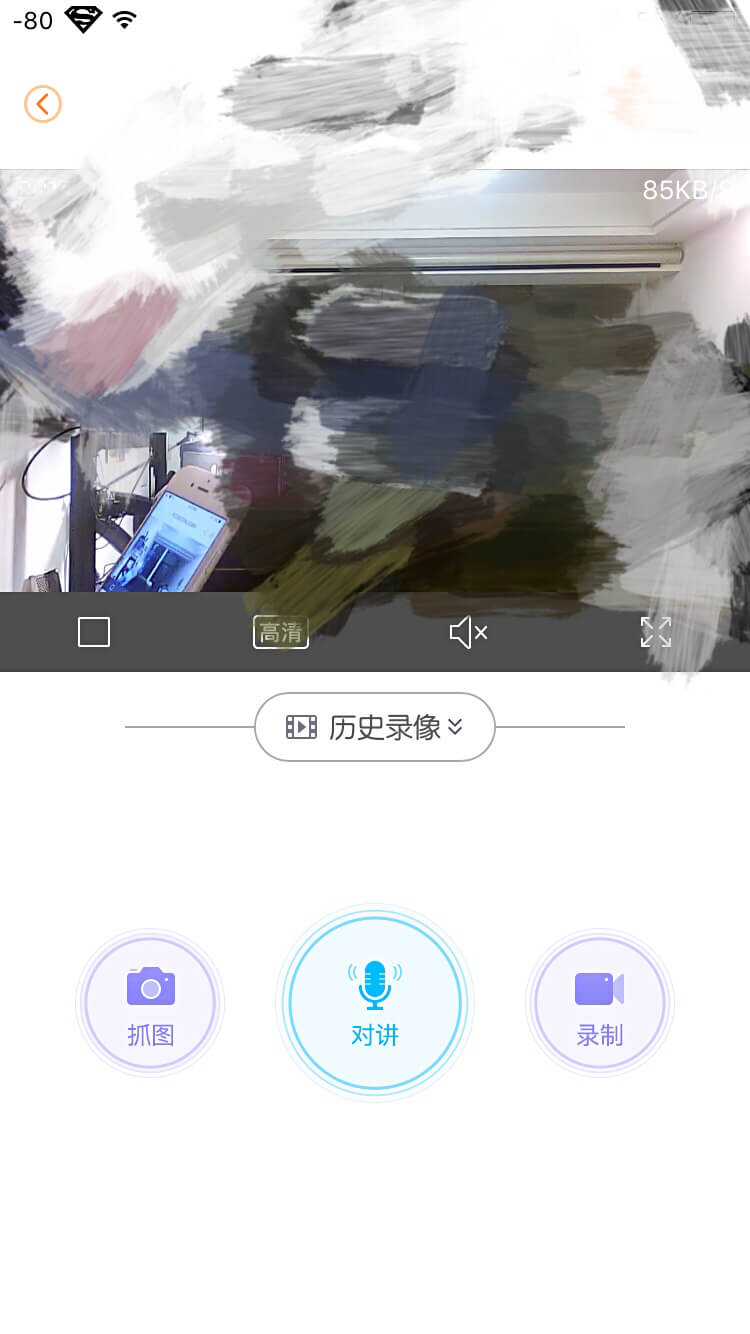
Task: Capture a snapshot with 抓图
Action: [150, 1003]
